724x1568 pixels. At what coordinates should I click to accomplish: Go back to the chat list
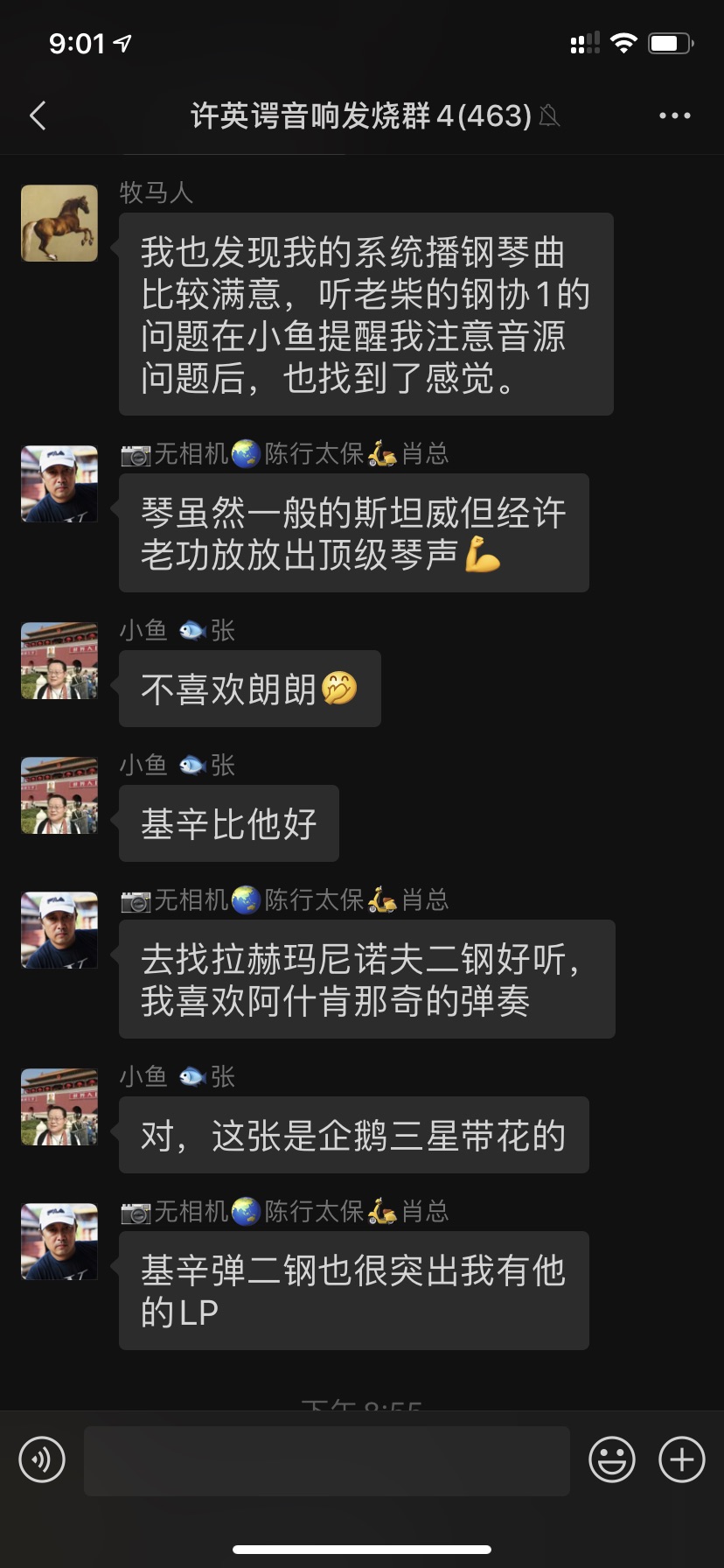pos(38,115)
